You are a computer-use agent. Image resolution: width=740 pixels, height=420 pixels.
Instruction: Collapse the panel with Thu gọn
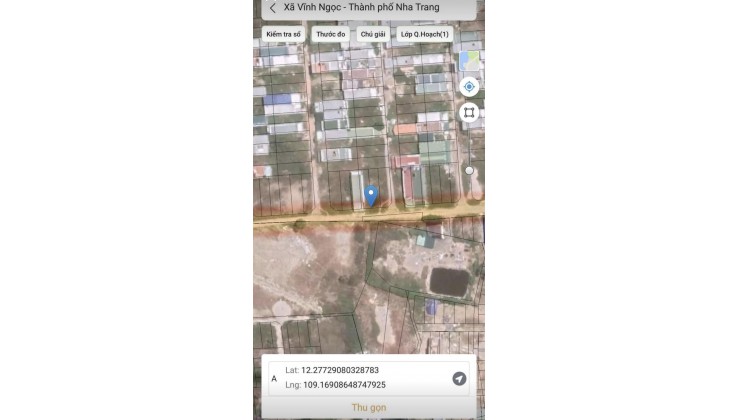(x=368, y=408)
